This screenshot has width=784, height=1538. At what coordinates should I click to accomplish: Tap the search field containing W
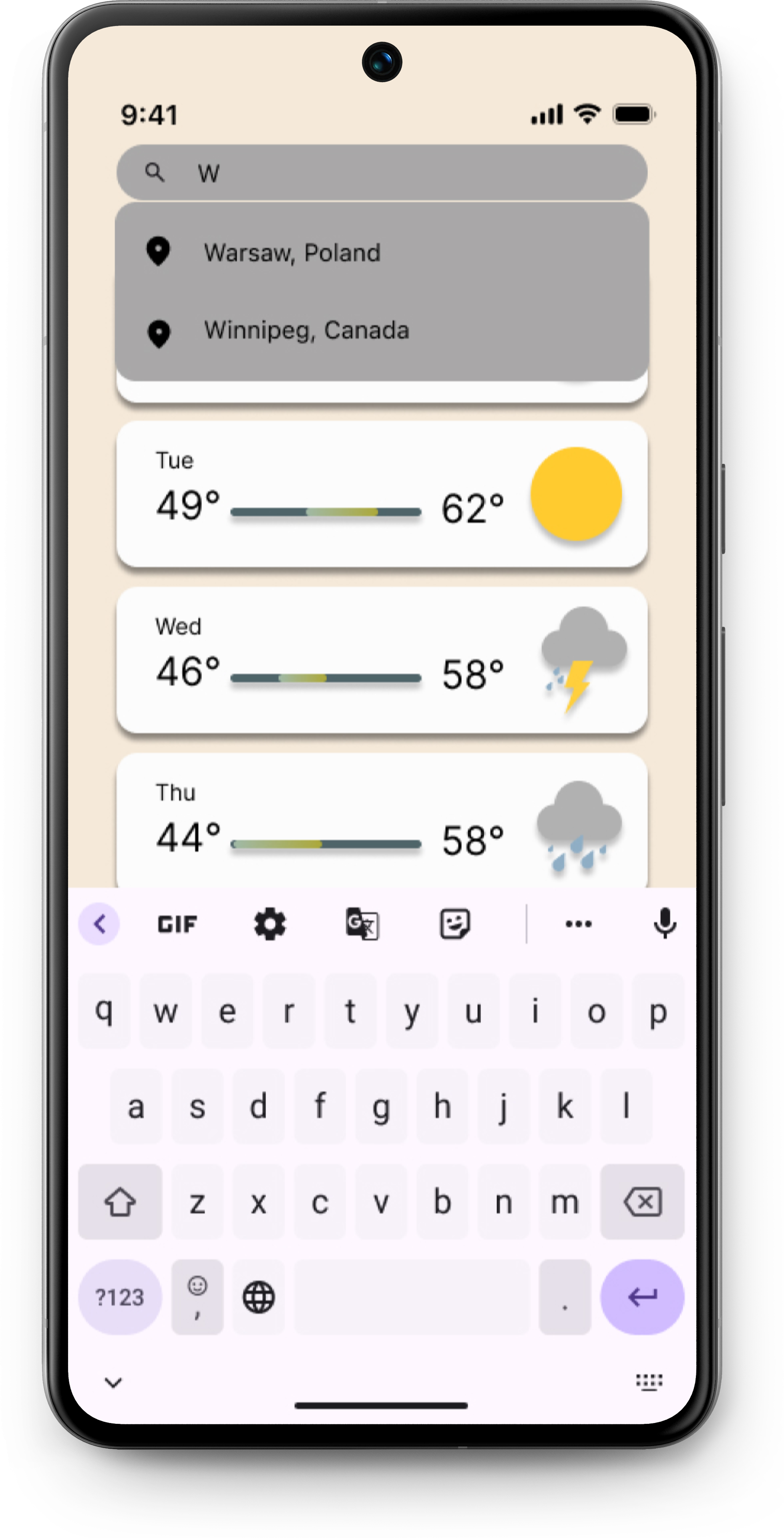(382, 173)
